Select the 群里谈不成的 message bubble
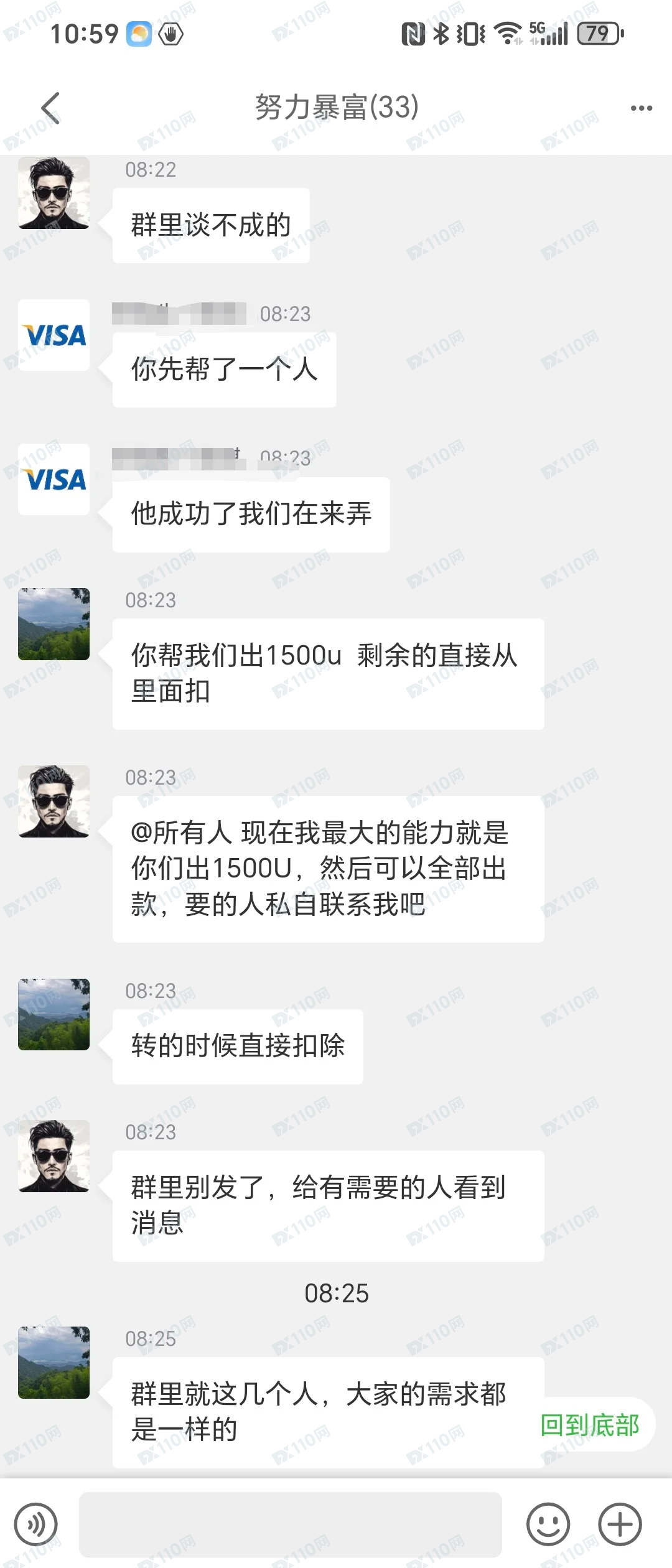This screenshot has width=672, height=1568. (x=210, y=226)
